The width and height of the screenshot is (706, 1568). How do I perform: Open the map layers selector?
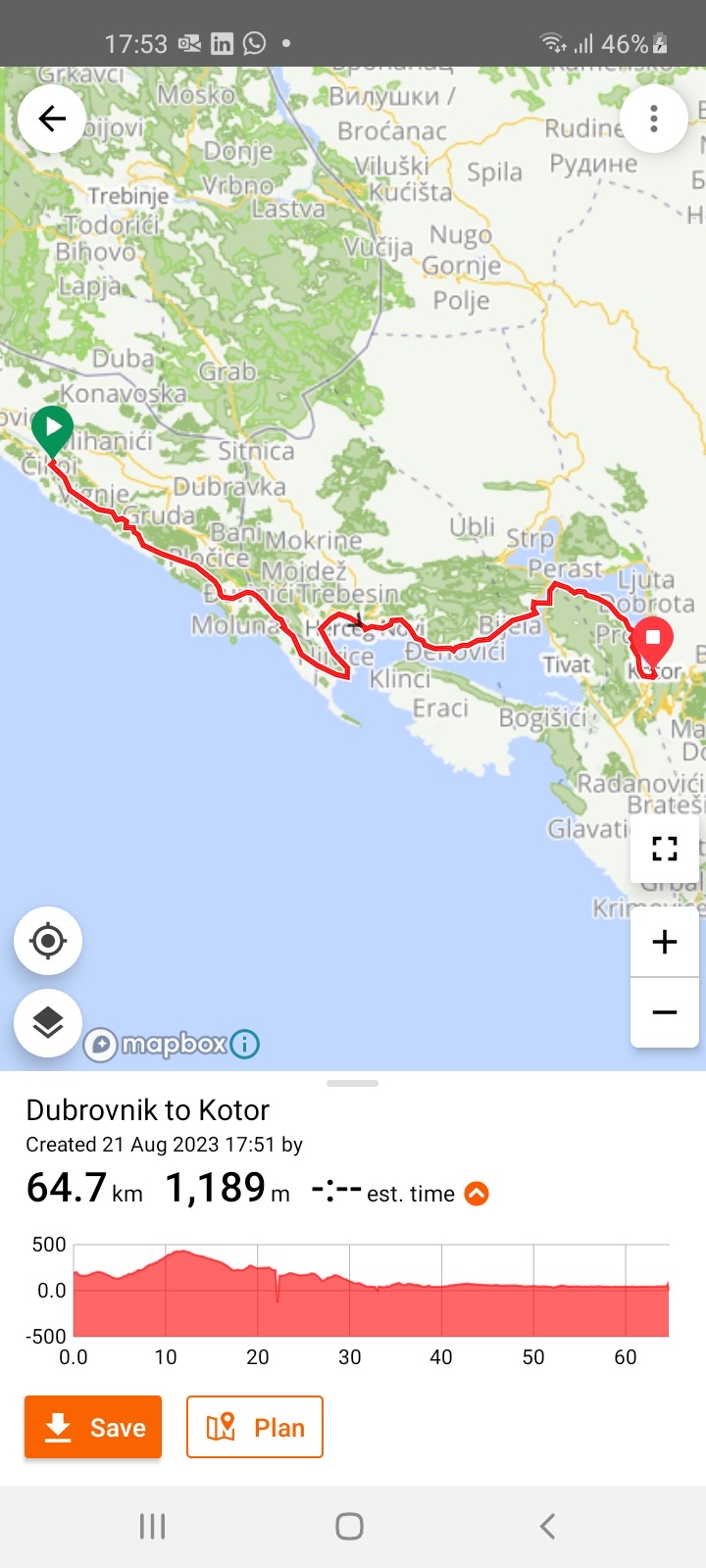pyautogui.click(x=48, y=1023)
